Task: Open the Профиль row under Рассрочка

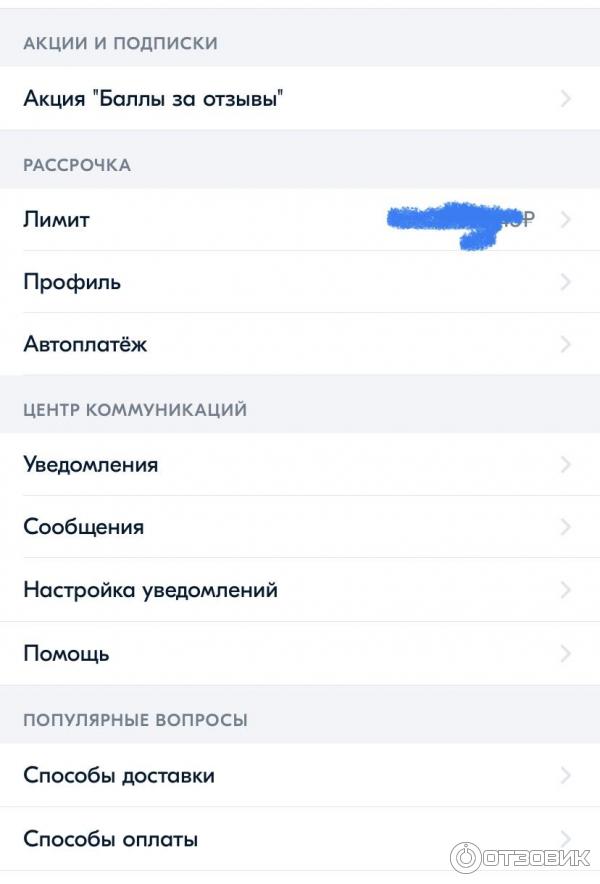Action: (x=300, y=282)
